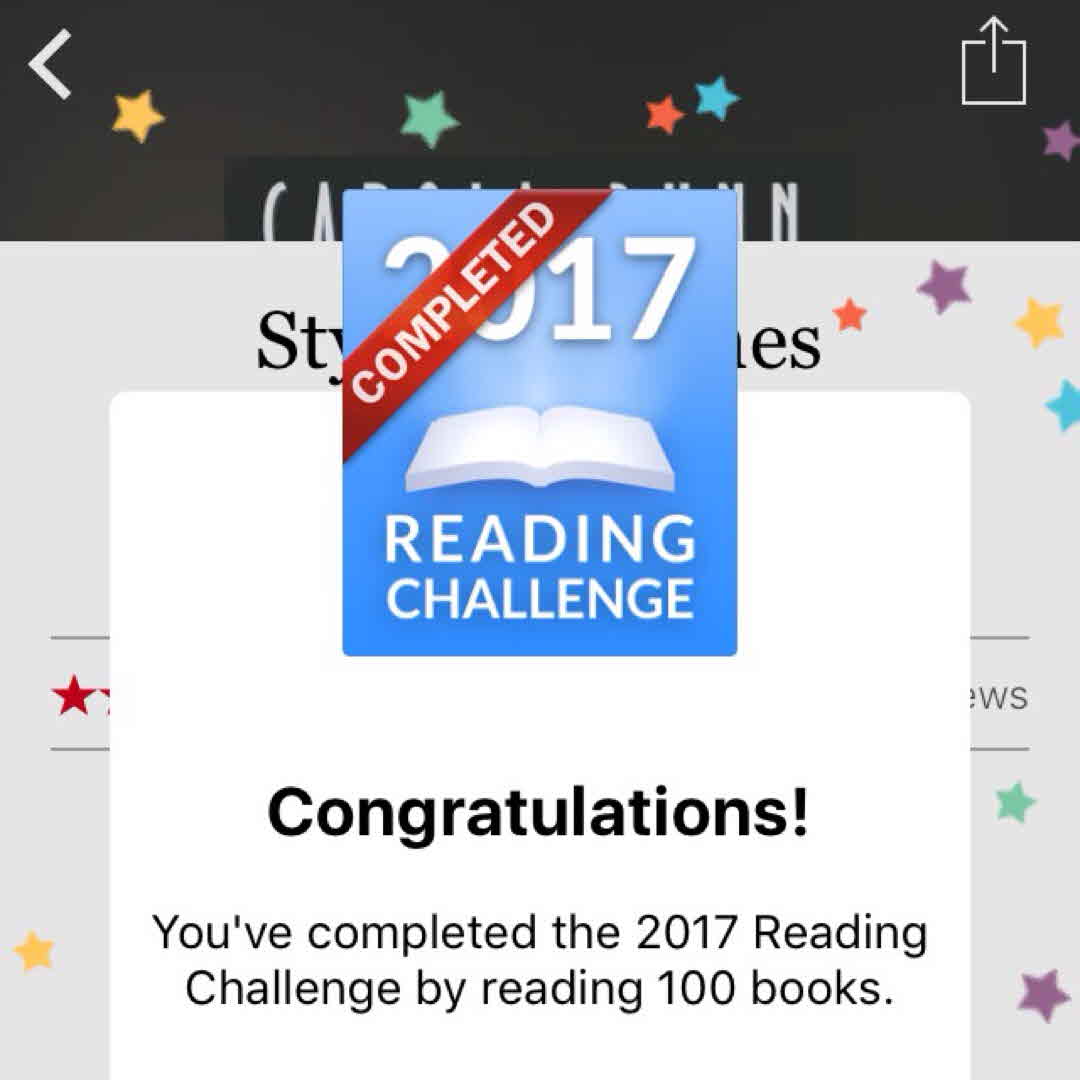Go back with the top-left arrow
The width and height of the screenshot is (1080, 1080).
pyautogui.click(x=50, y=64)
